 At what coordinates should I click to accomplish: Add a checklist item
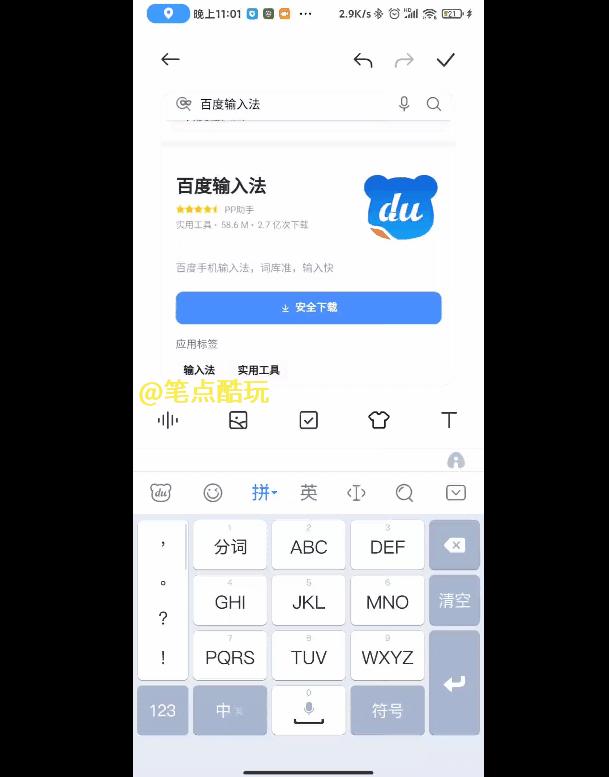[x=309, y=420]
